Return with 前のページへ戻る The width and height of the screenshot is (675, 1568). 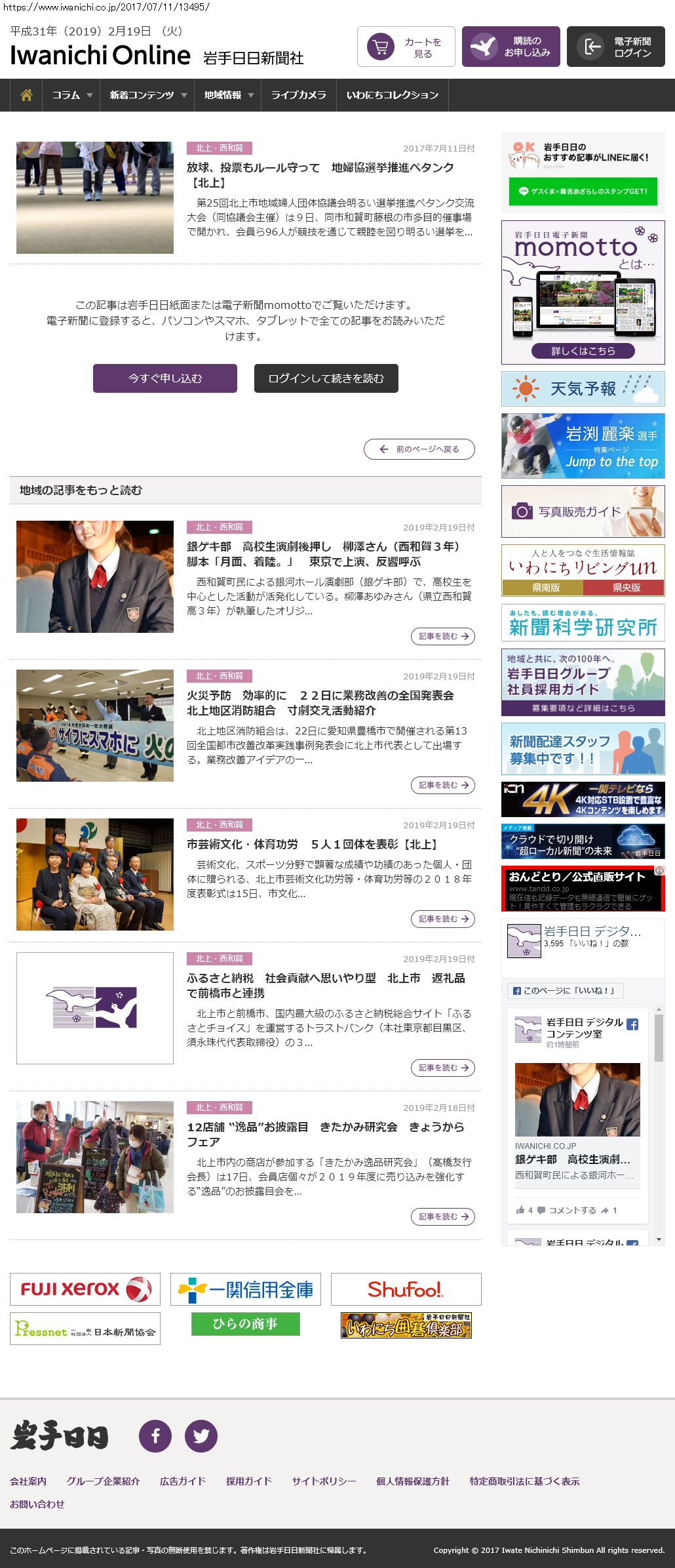click(419, 449)
